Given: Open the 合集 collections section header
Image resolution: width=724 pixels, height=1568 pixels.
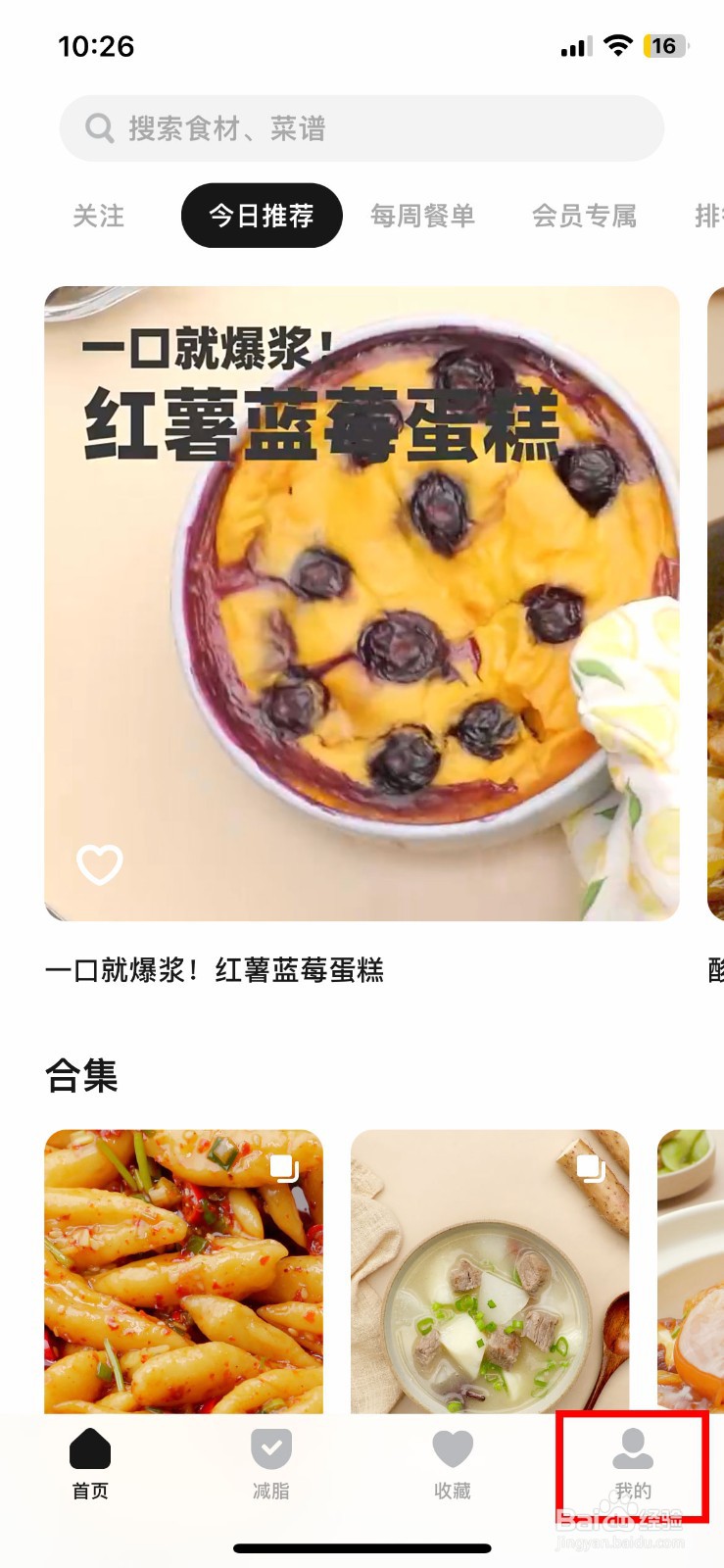Looking at the screenshot, I should 83,1076.
